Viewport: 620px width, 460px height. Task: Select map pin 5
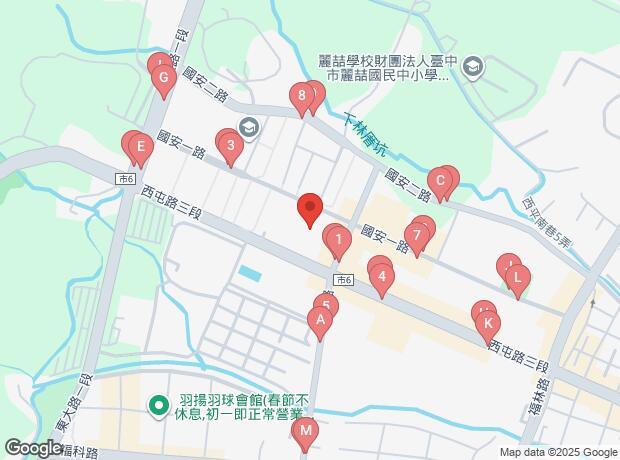(325, 304)
